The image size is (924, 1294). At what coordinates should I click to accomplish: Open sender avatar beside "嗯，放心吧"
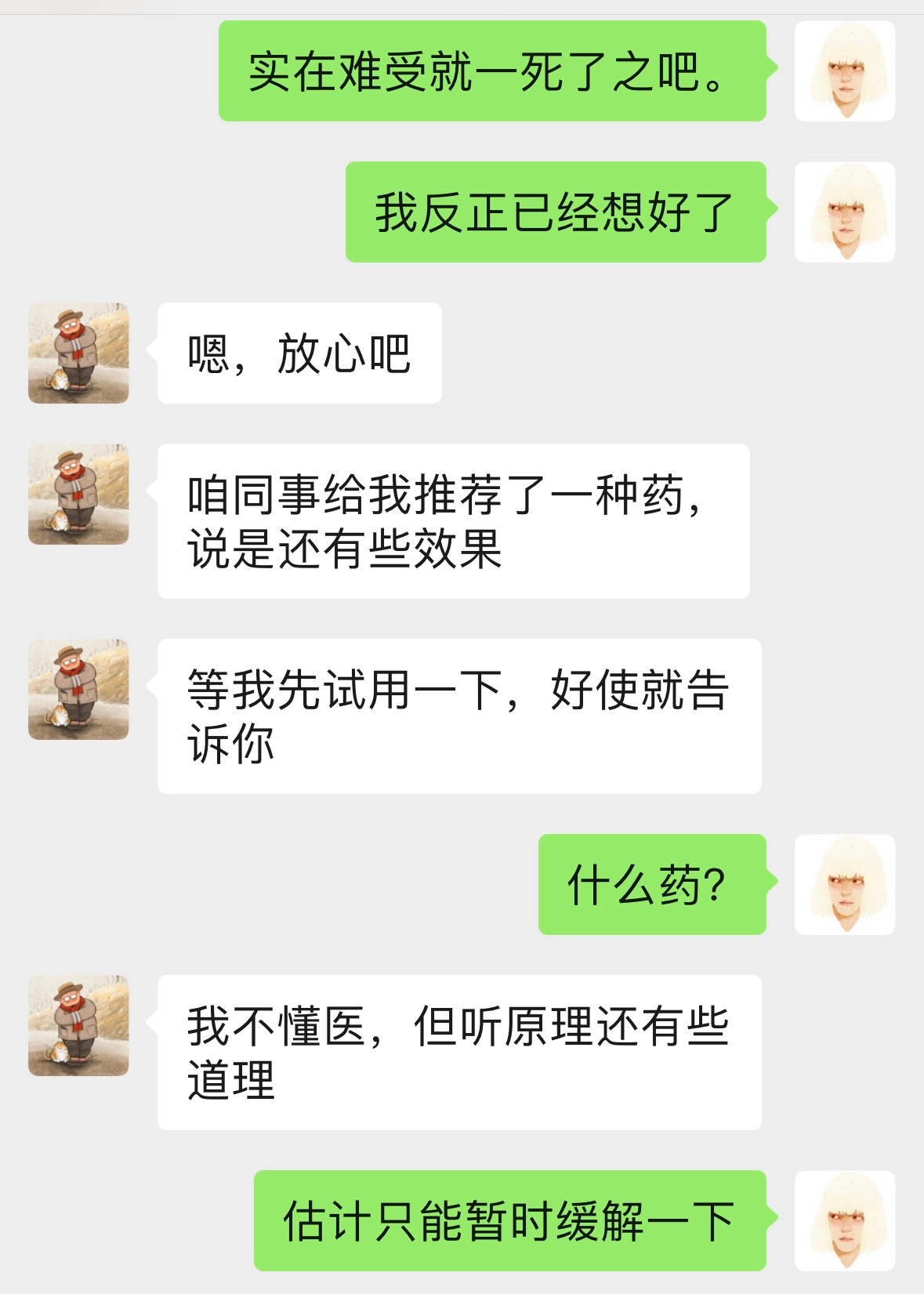(x=78, y=353)
